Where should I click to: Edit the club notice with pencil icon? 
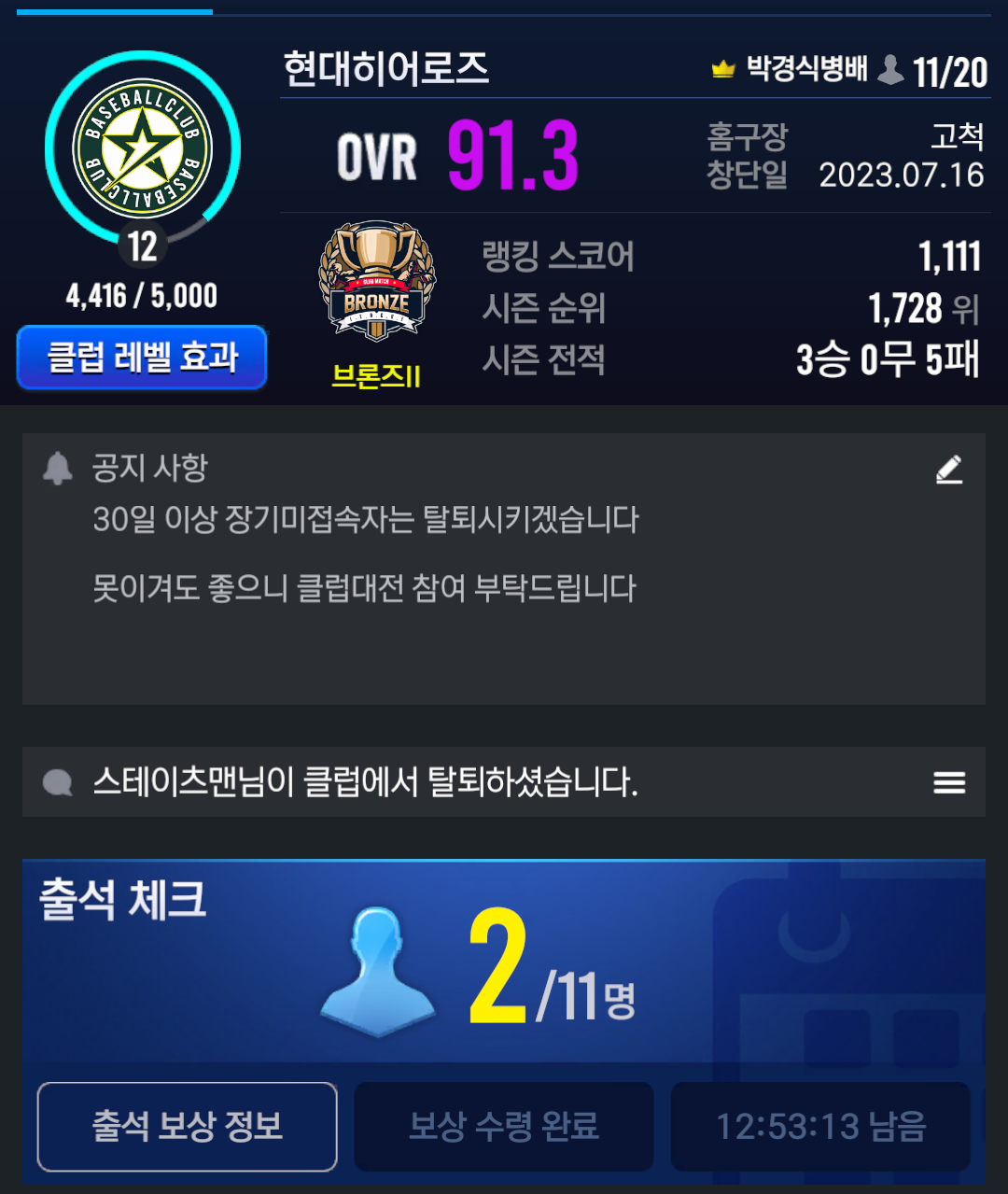tap(949, 470)
